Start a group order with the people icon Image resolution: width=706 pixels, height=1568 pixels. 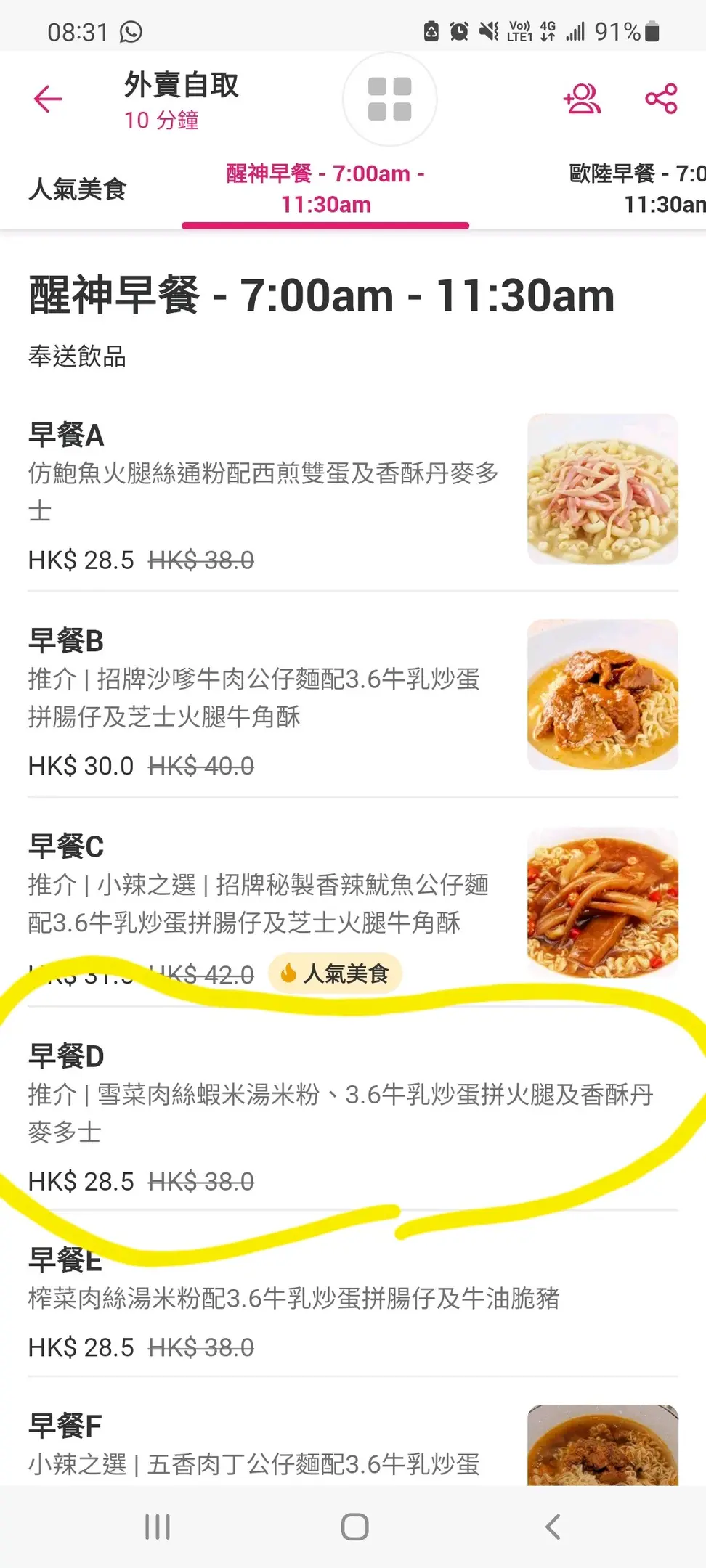pyautogui.click(x=582, y=99)
